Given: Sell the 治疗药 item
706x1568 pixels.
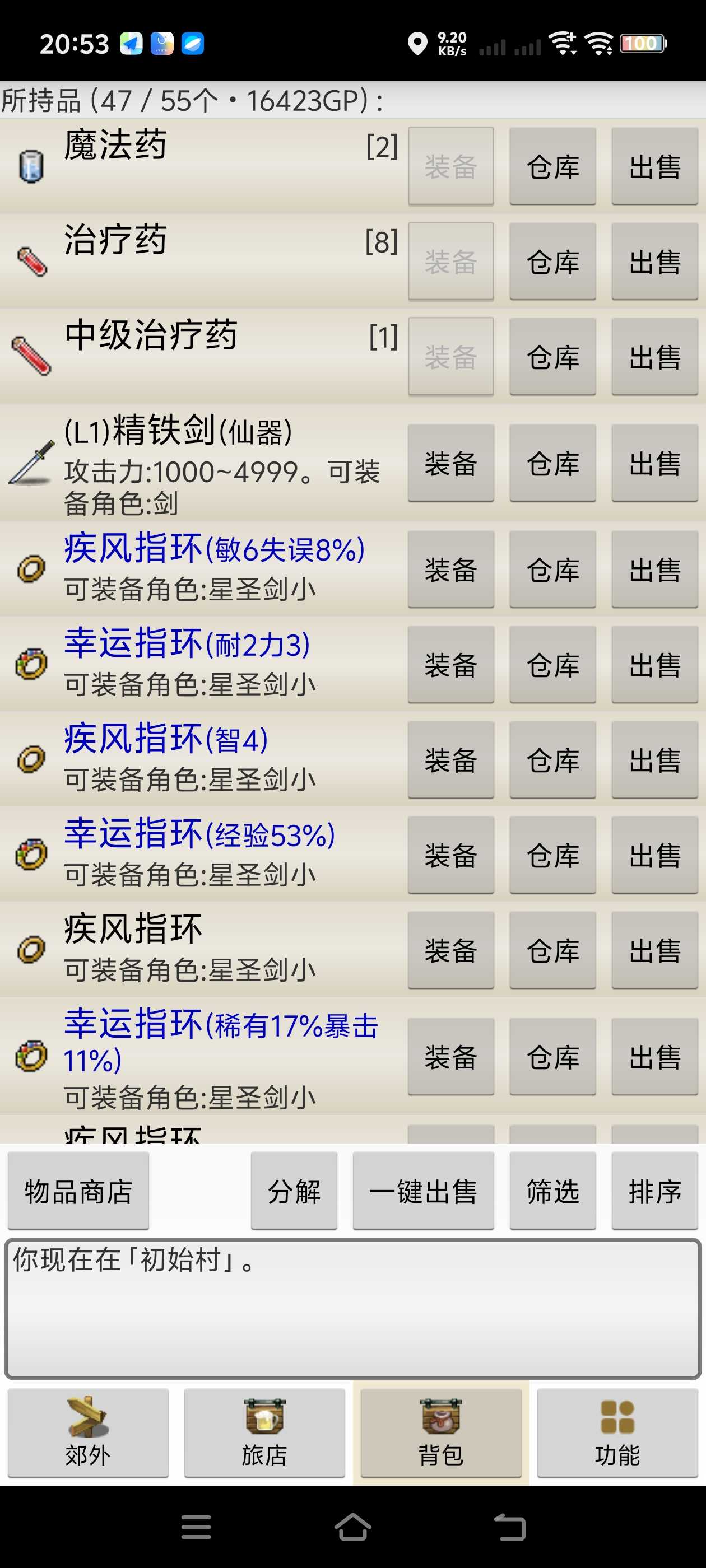Looking at the screenshot, I should click(654, 262).
